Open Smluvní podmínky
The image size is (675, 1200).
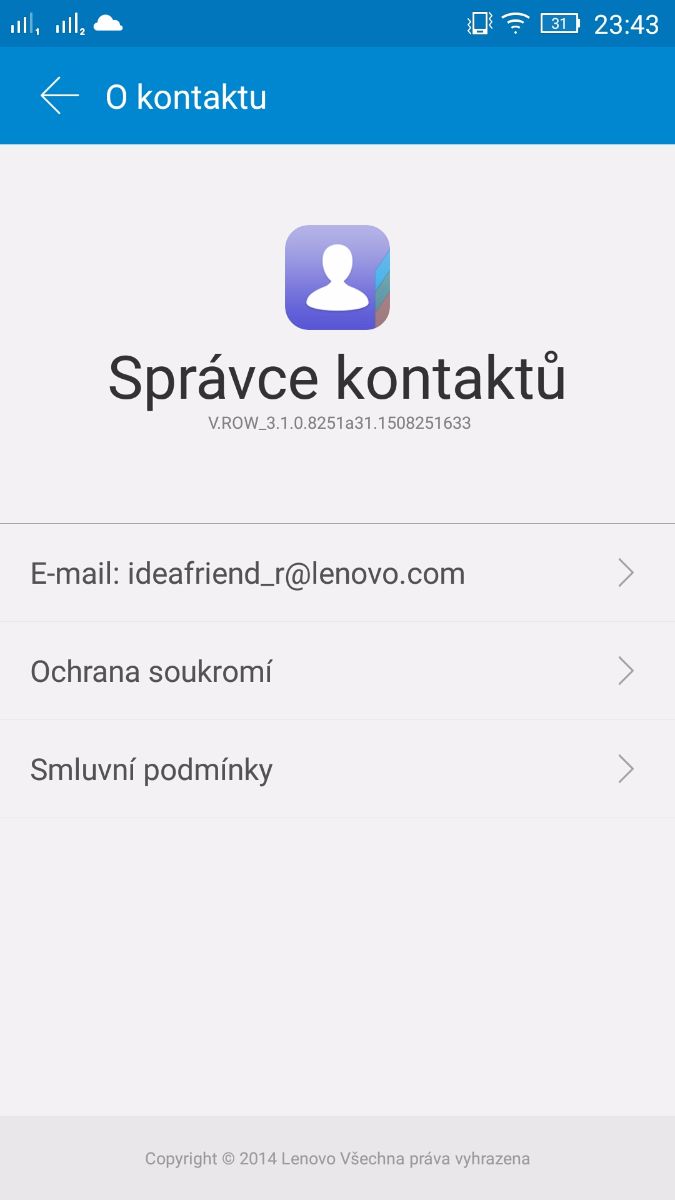coord(337,769)
